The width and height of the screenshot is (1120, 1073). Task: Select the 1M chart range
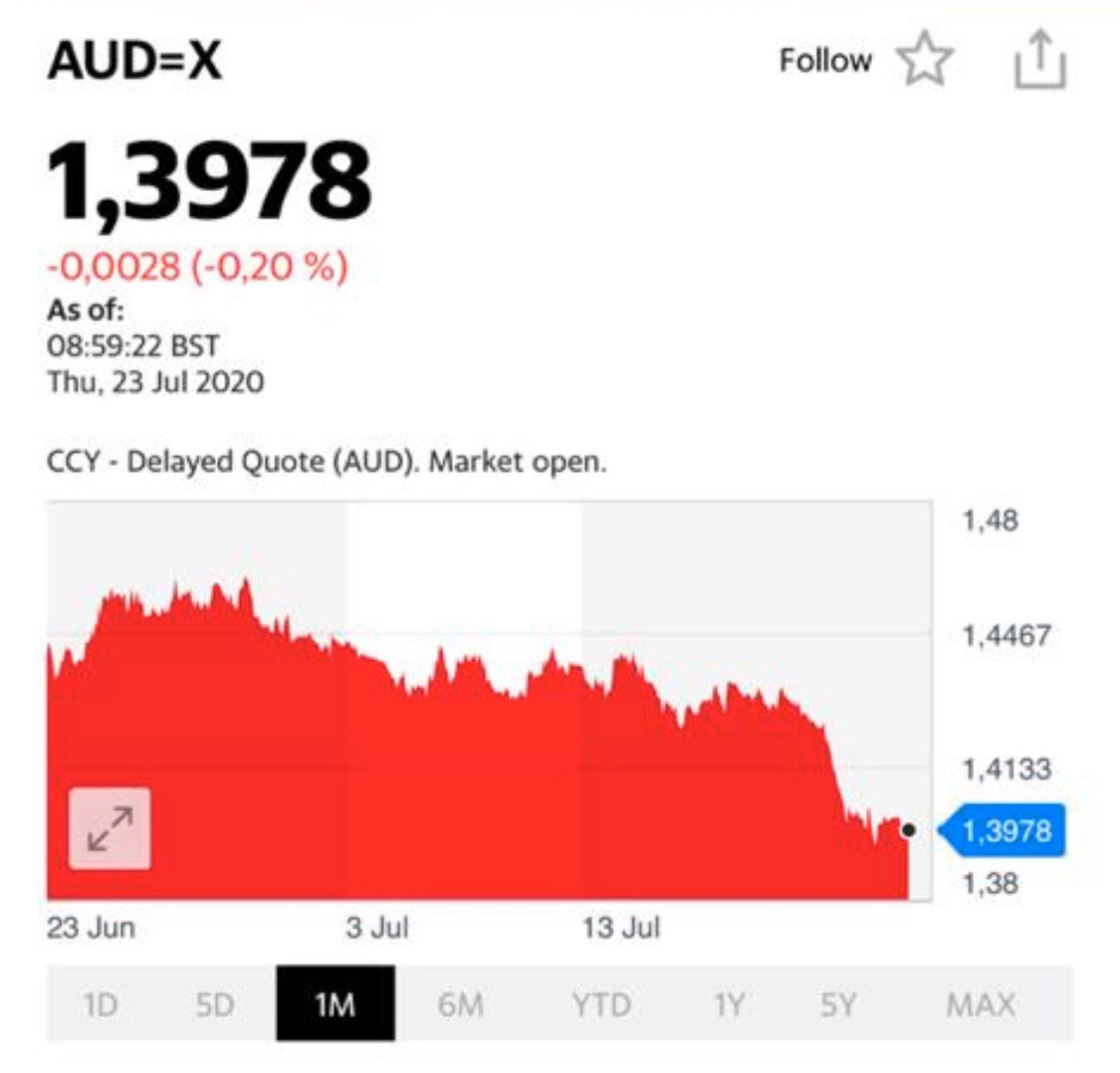coord(335,1003)
